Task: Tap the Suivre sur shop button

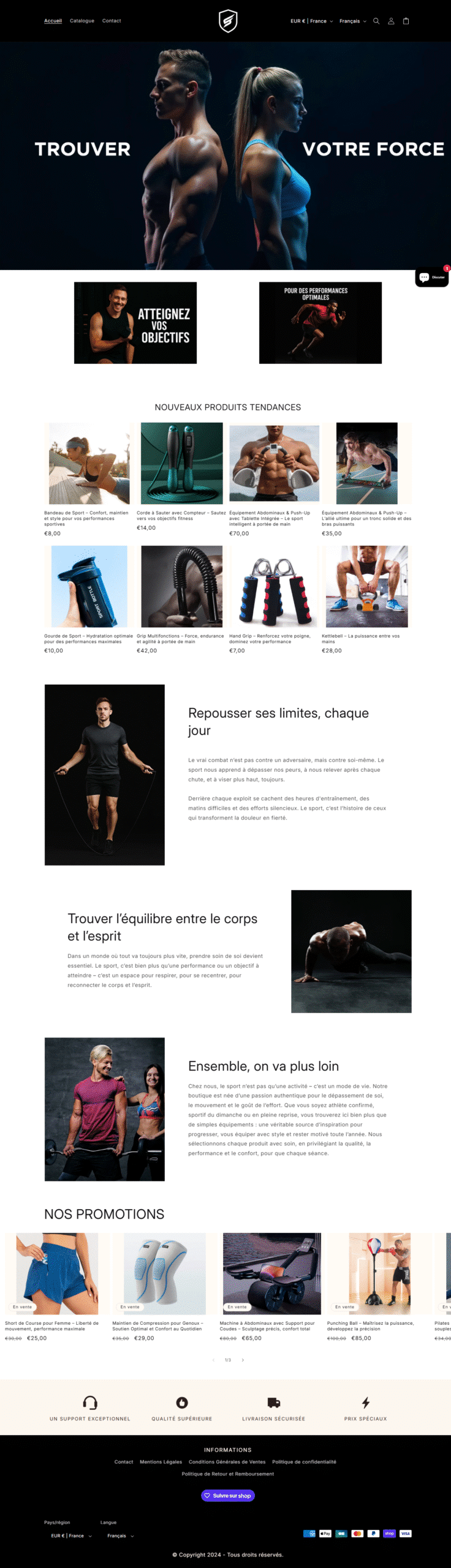Action: tap(228, 1495)
